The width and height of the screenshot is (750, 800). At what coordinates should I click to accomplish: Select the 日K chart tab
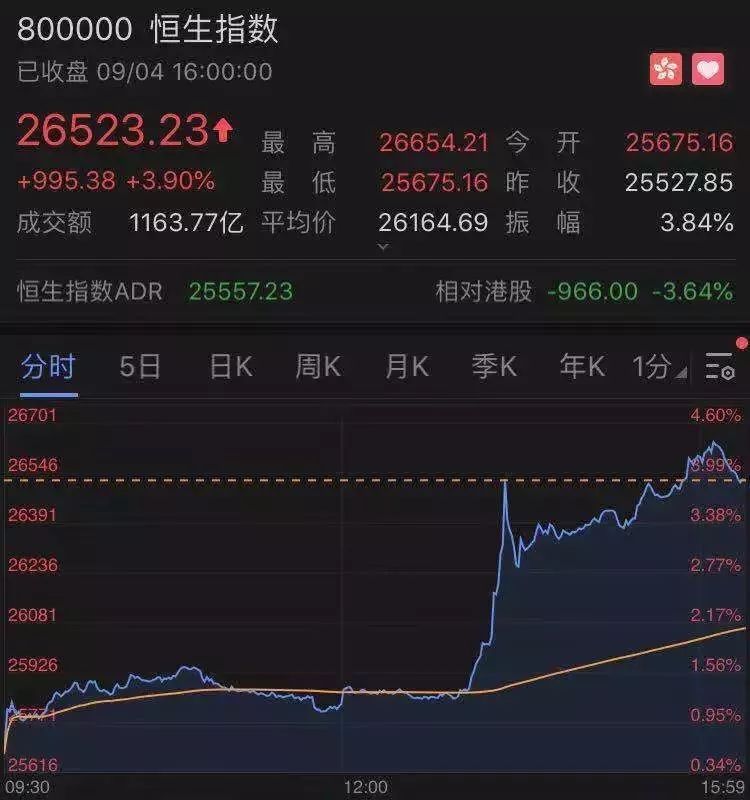(x=229, y=367)
